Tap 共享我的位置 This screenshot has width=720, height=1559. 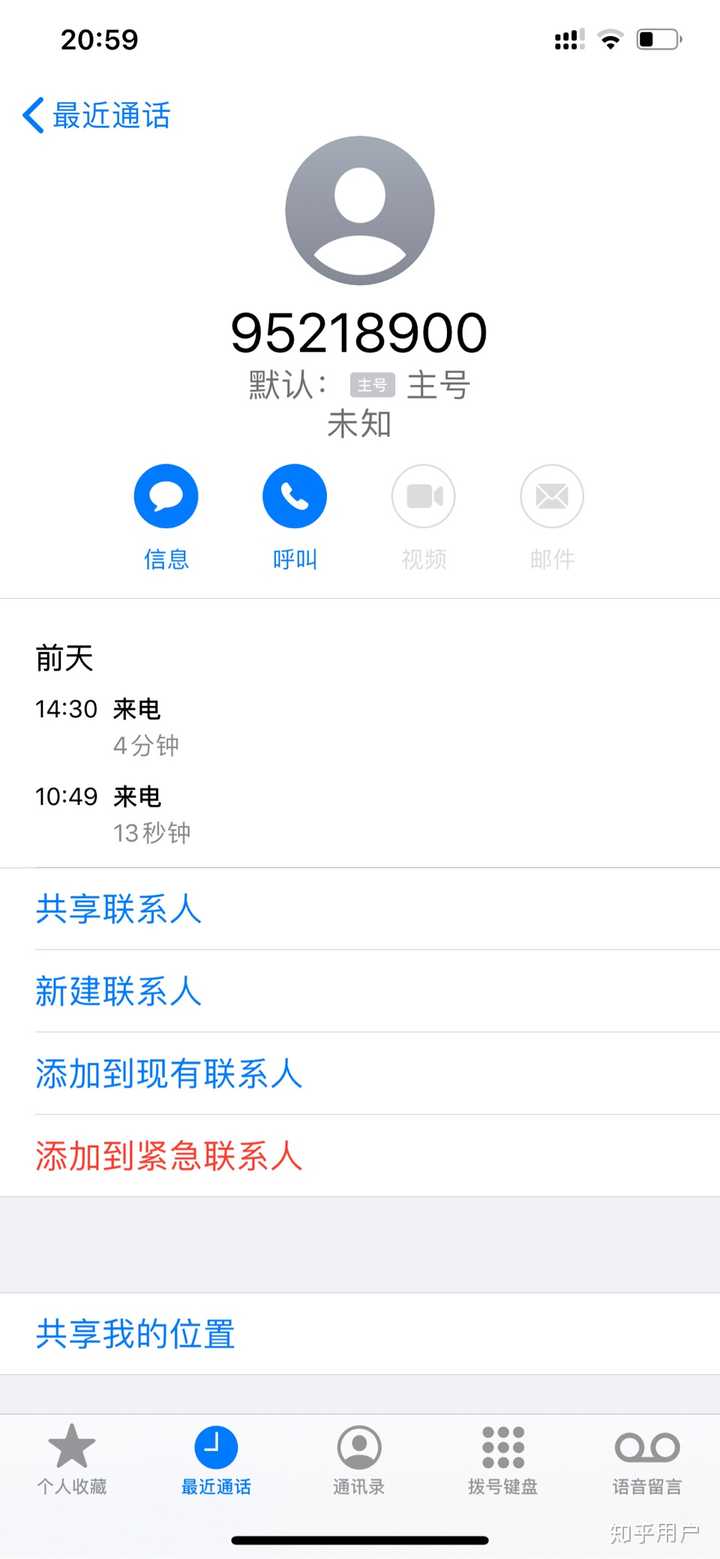(x=134, y=1334)
